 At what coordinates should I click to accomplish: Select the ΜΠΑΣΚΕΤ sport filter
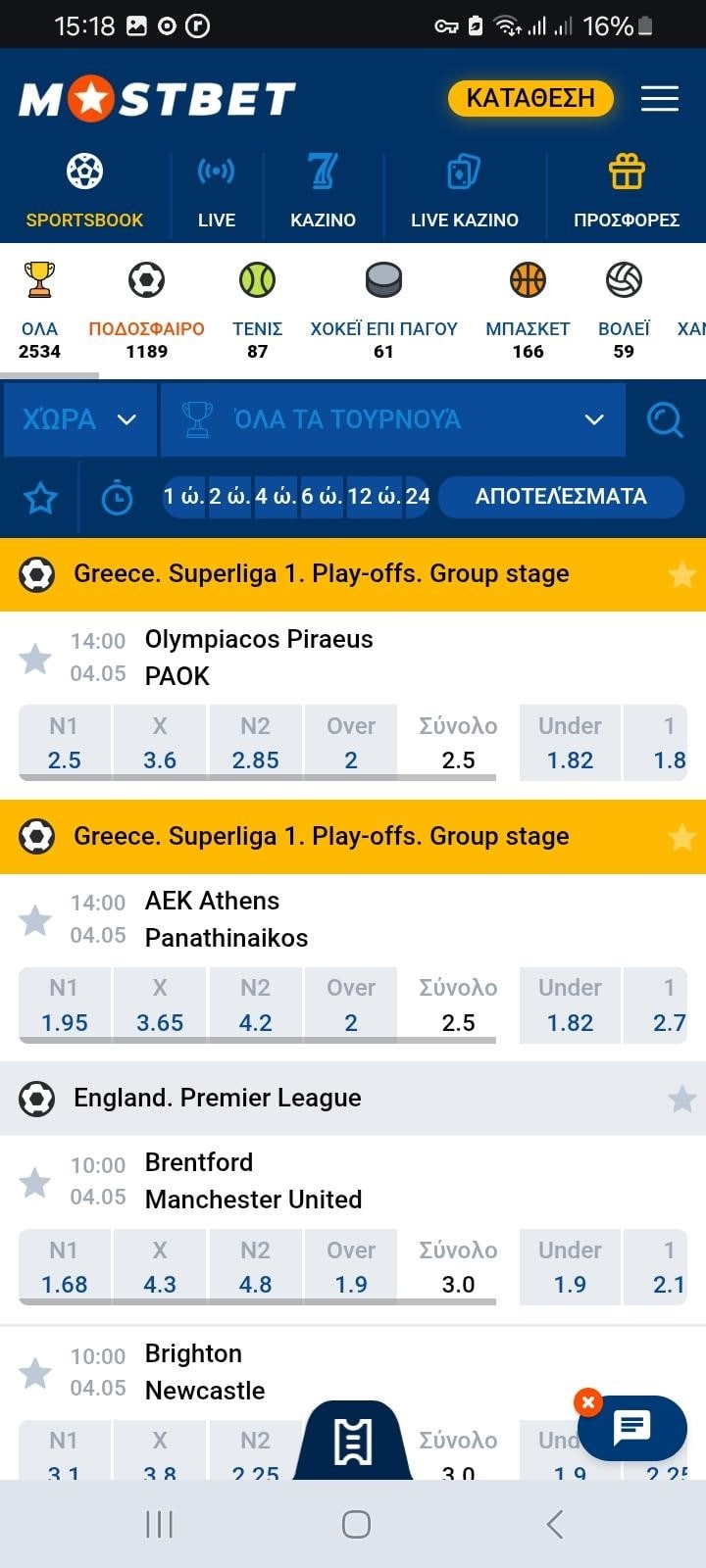click(x=528, y=310)
